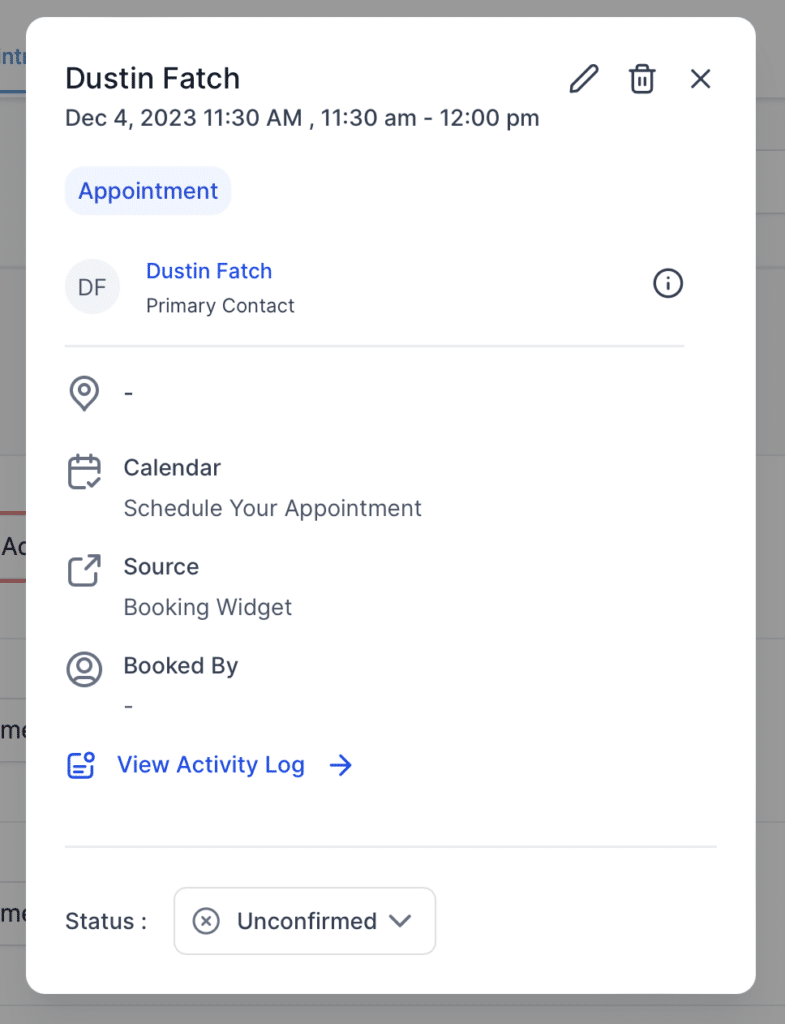Select the Appointment type tag
The width and height of the screenshot is (785, 1024).
147,190
